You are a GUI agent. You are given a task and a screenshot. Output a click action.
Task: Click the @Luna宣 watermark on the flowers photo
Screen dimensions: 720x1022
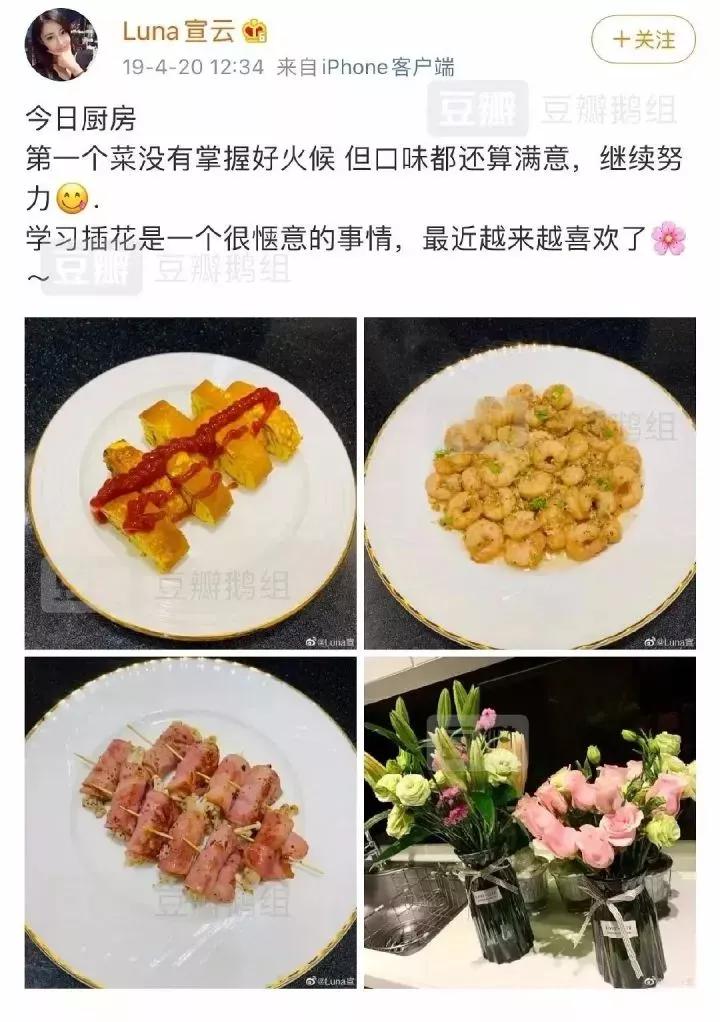[x=667, y=982]
